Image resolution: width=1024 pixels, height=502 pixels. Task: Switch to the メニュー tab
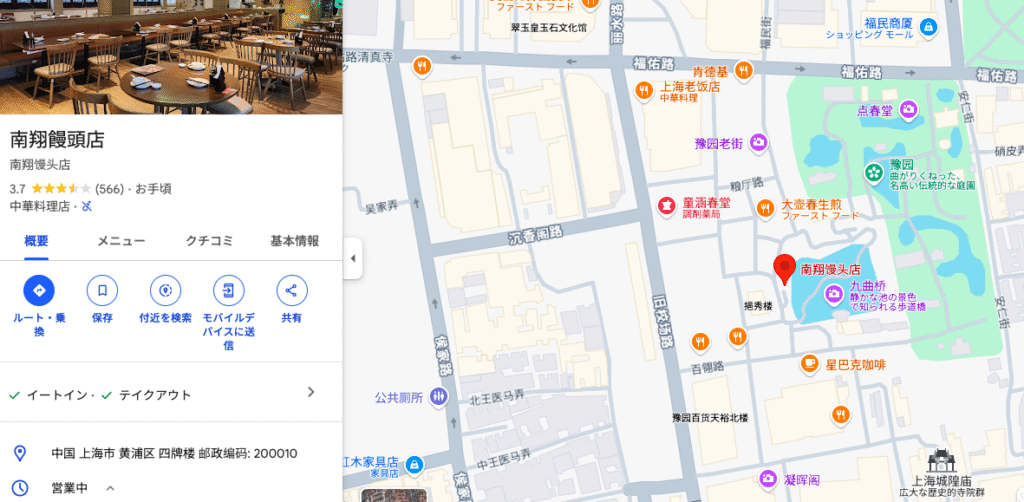121,241
